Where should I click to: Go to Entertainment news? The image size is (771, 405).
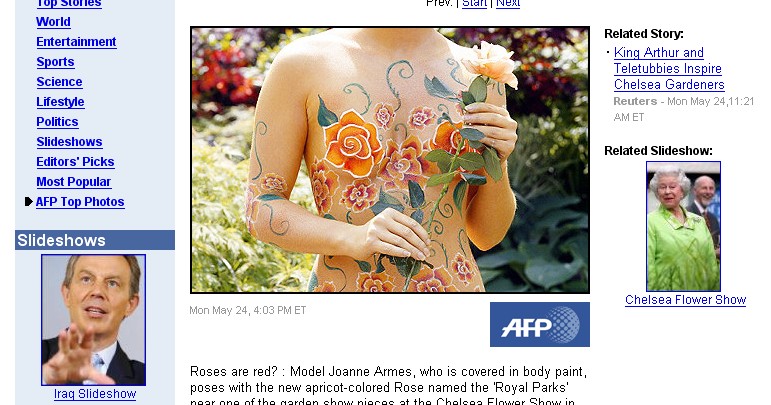76,42
